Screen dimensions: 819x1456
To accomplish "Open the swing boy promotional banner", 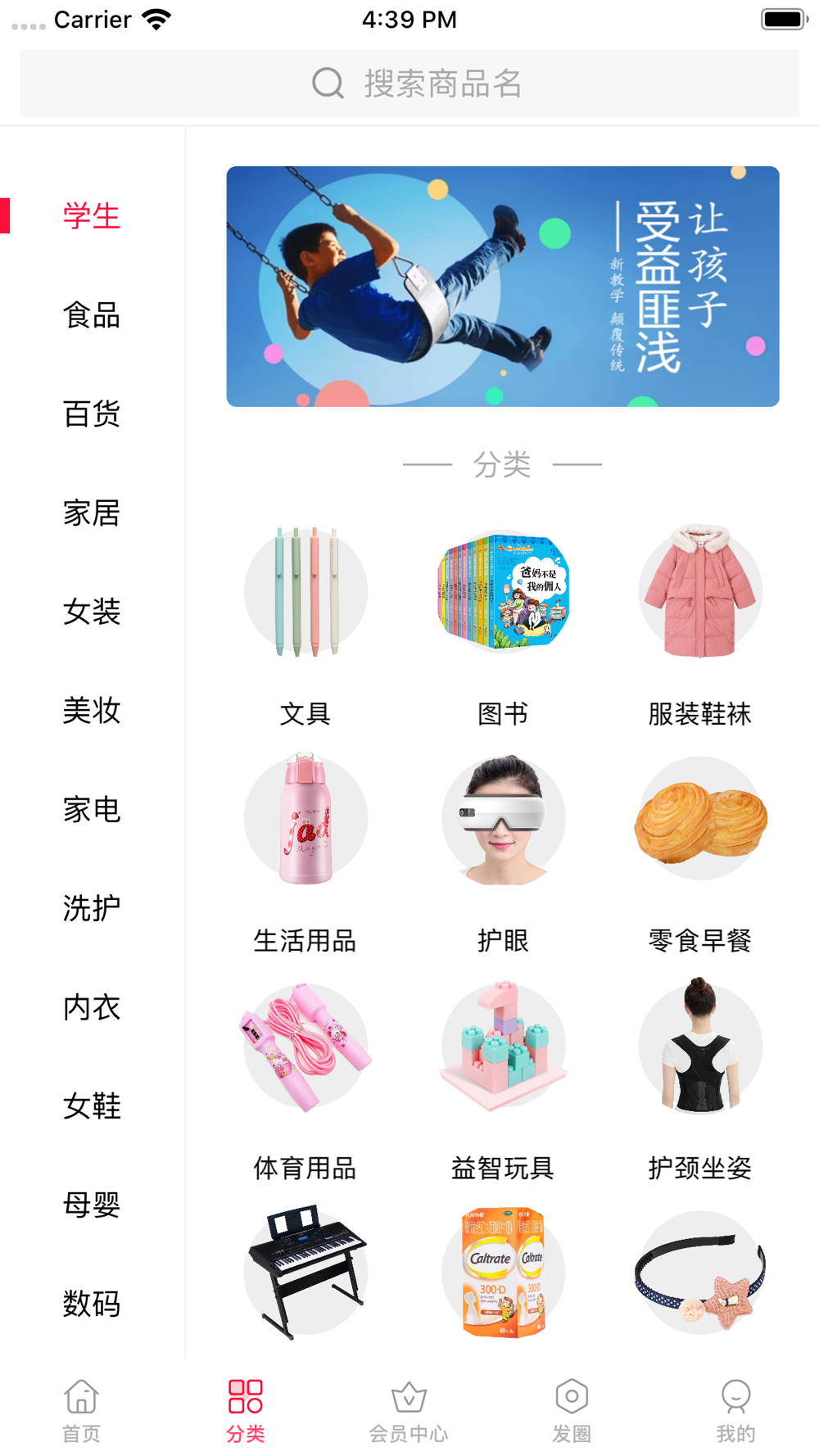I will [503, 287].
